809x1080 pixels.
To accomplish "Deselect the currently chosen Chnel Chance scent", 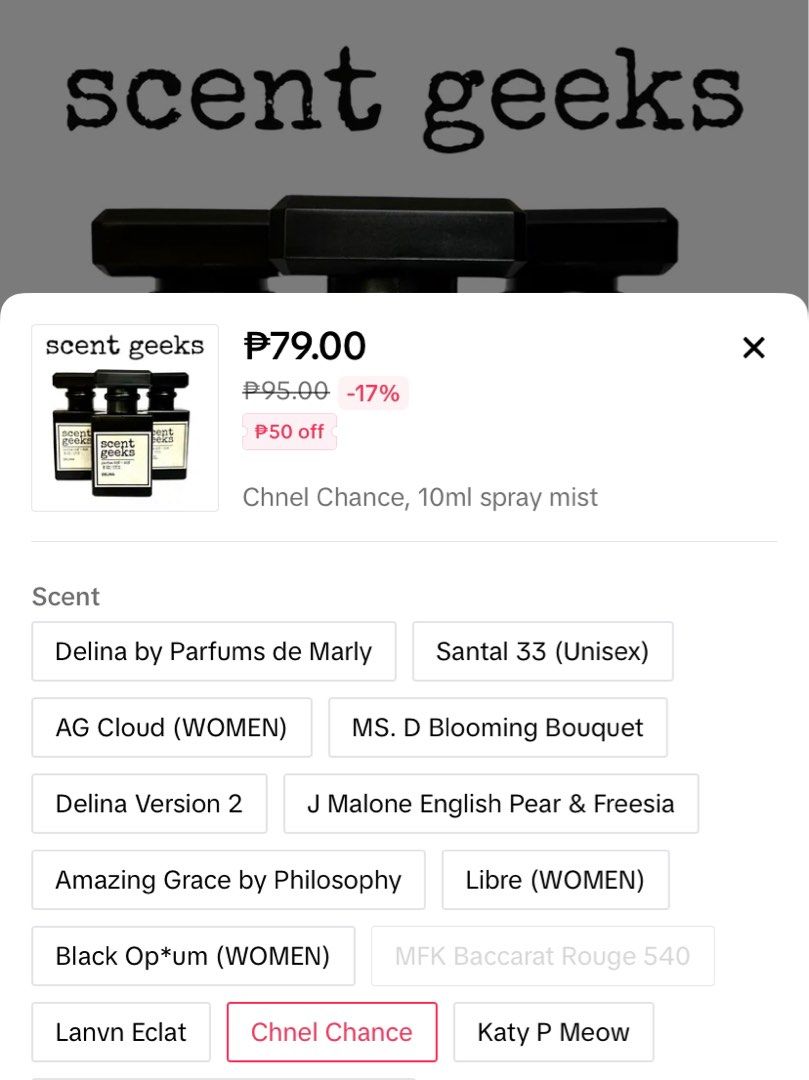I will [x=332, y=1032].
